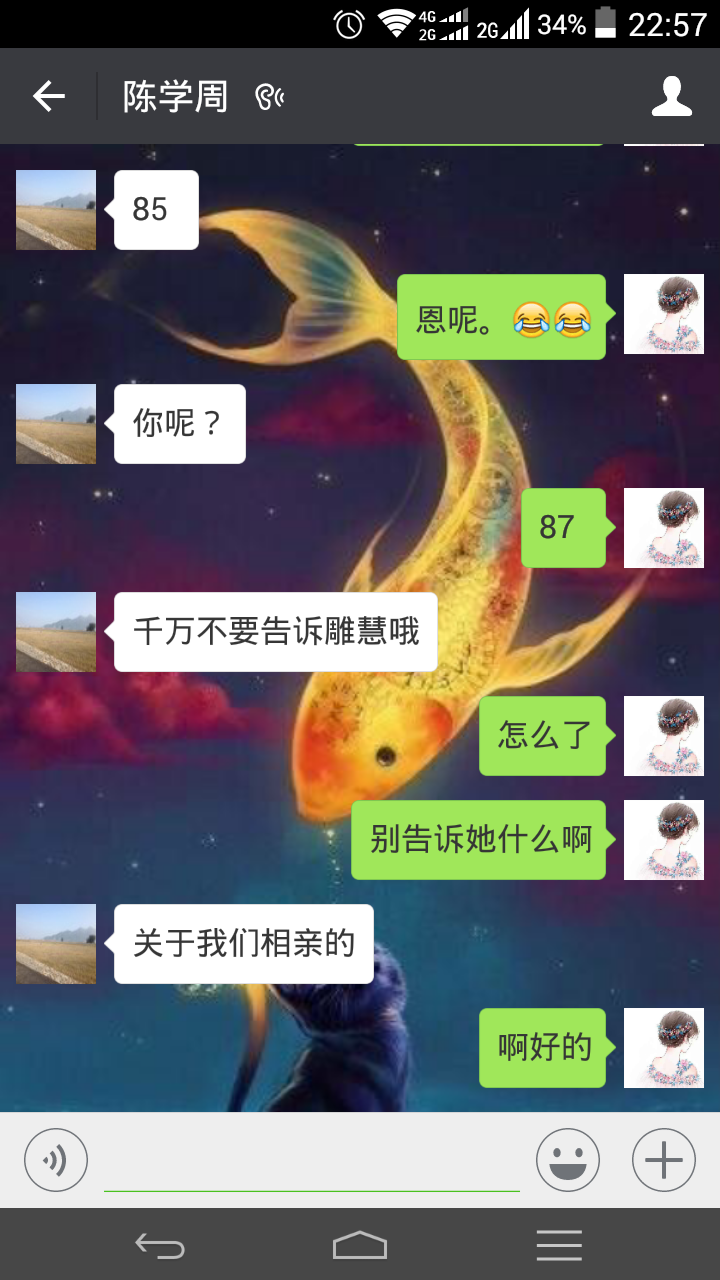This screenshot has height=1280, width=720.
Task: Tap your own avatar beside the 87 message
Action: point(664,528)
